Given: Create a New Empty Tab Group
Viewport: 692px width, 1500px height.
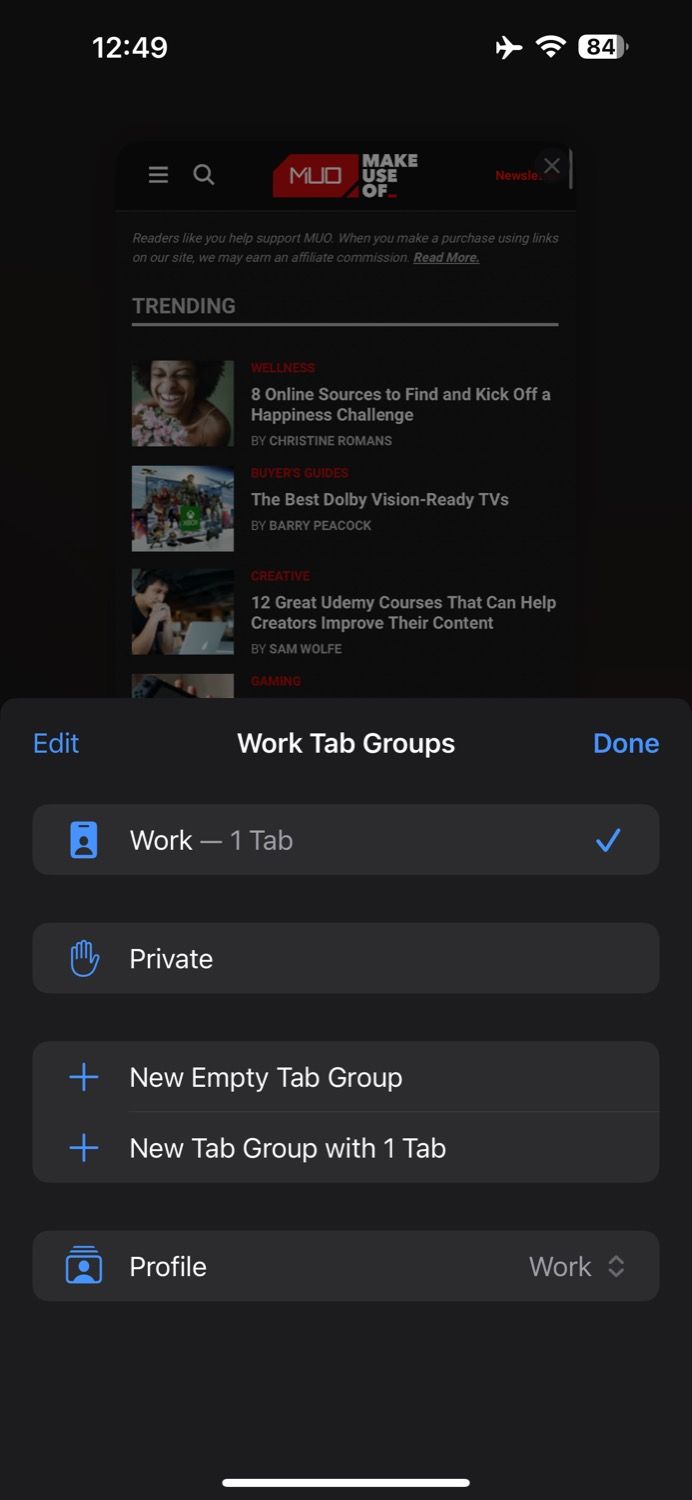Looking at the screenshot, I should (x=345, y=1077).
